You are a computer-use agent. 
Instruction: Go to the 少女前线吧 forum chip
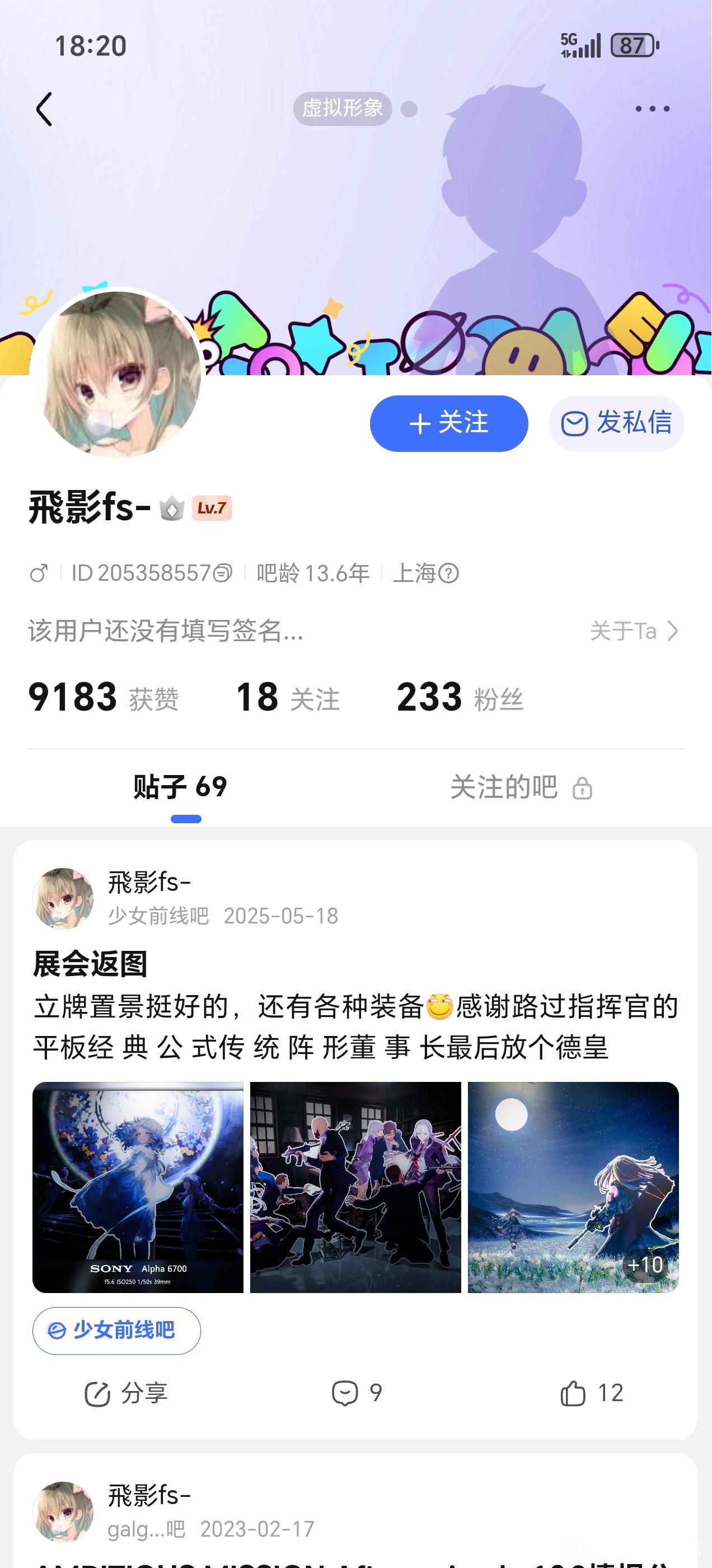116,1331
